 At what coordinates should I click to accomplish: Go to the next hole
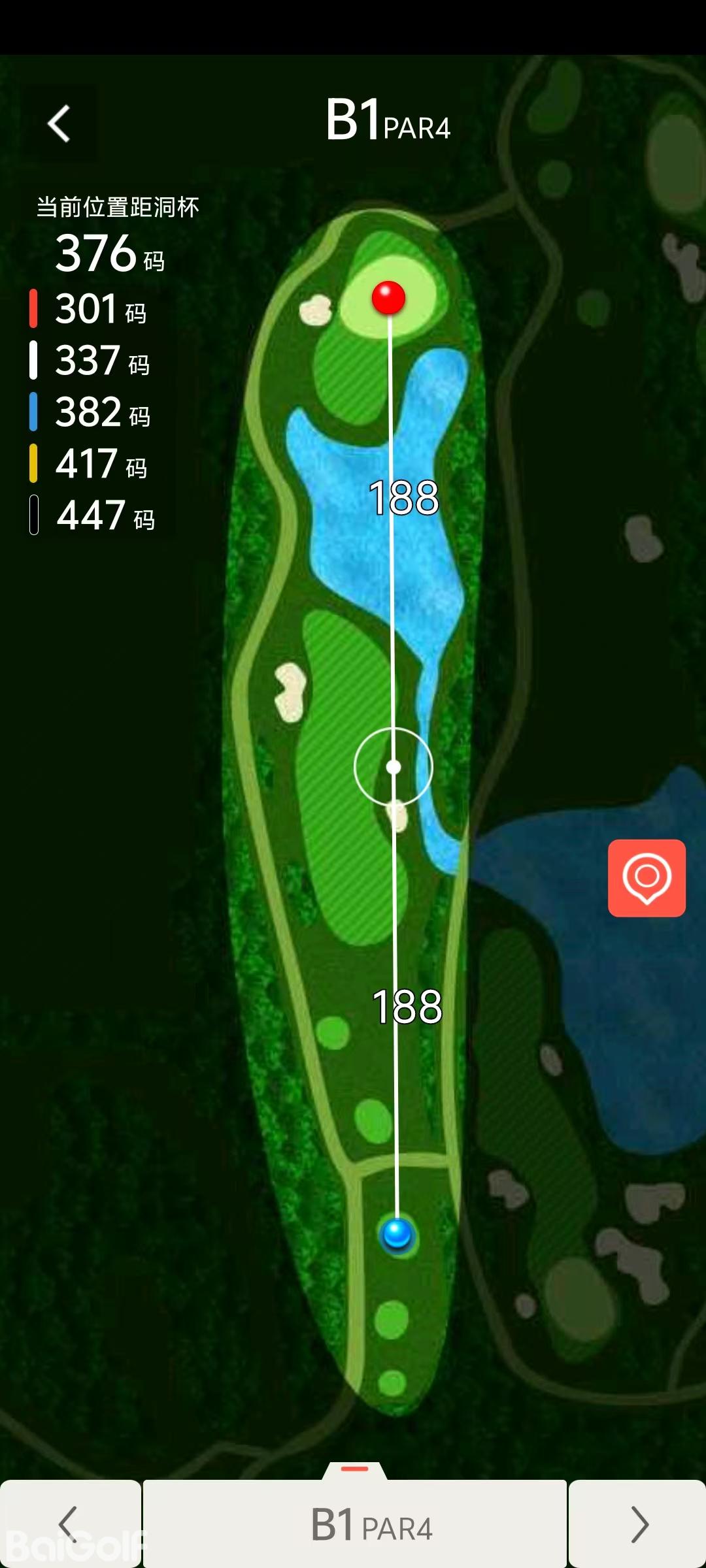(638, 1524)
